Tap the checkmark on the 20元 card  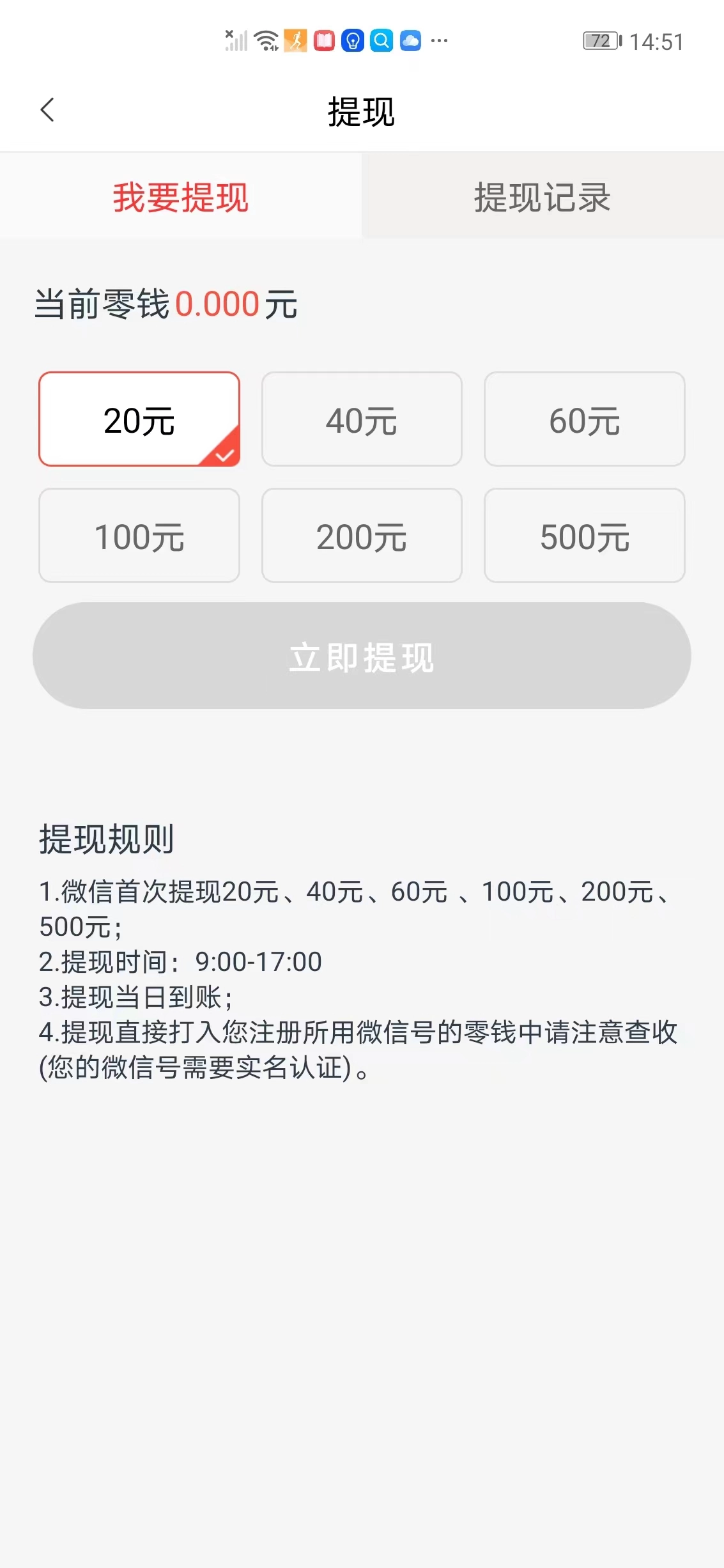coord(225,454)
